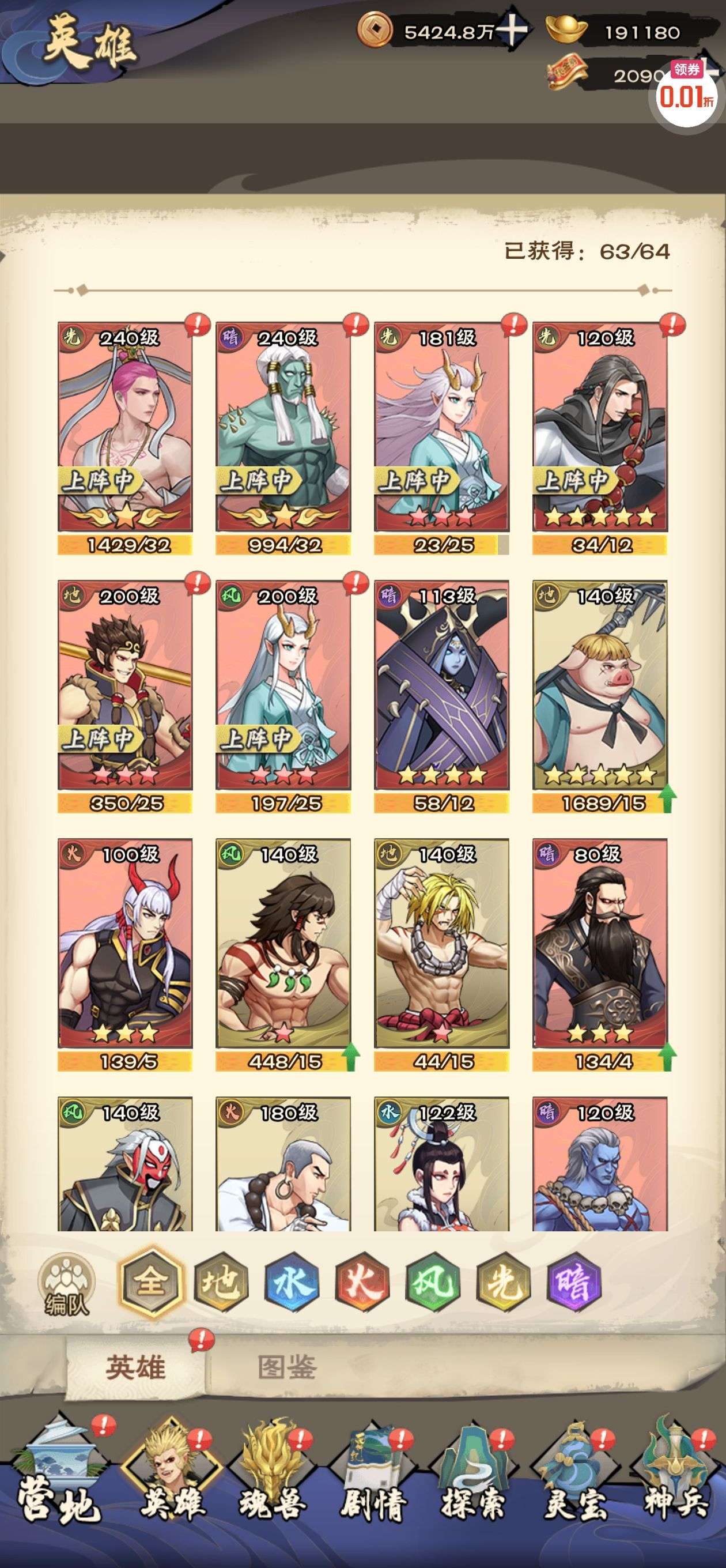Filter heroes by 光 light element
The image size is (726, 1568).
[503, 1282]
